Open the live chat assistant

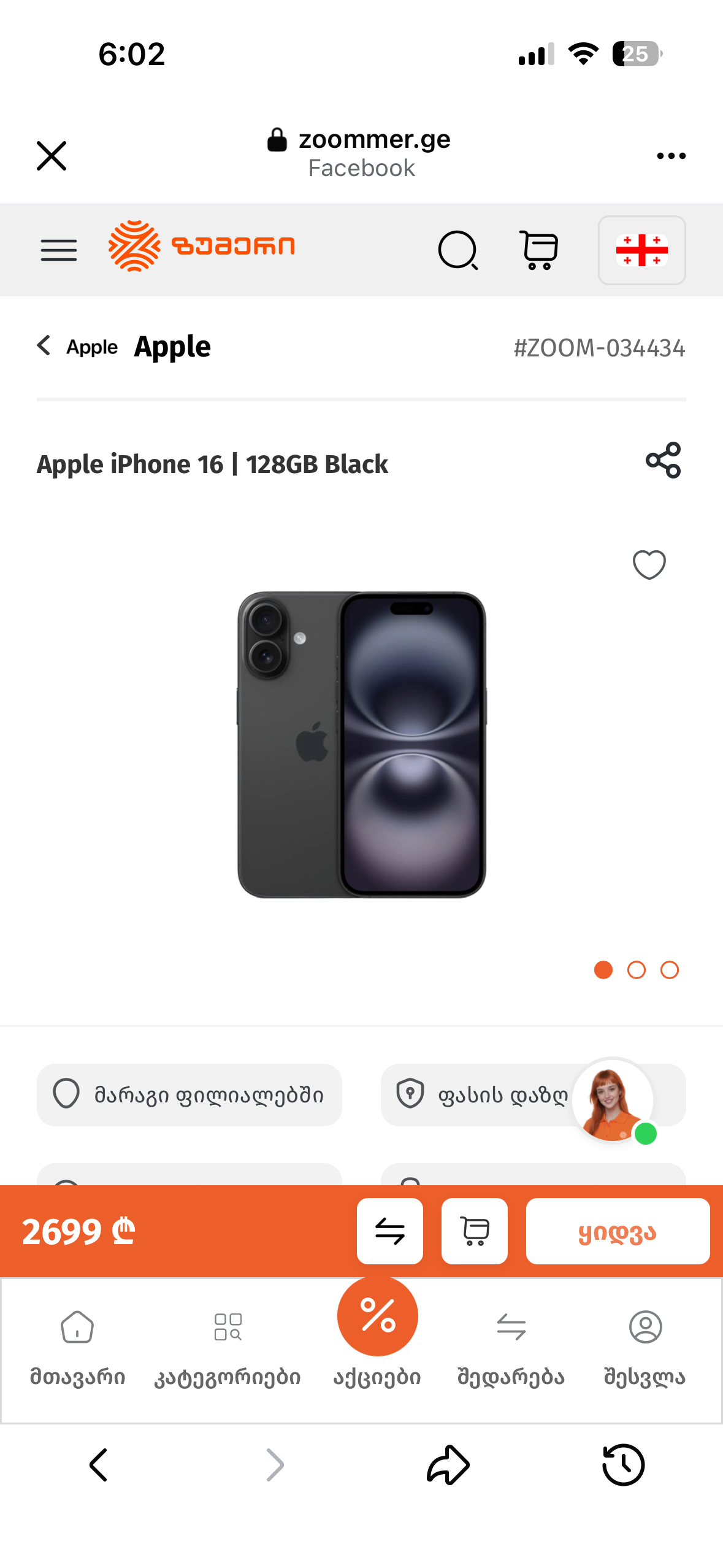[x=613, y=1100]
